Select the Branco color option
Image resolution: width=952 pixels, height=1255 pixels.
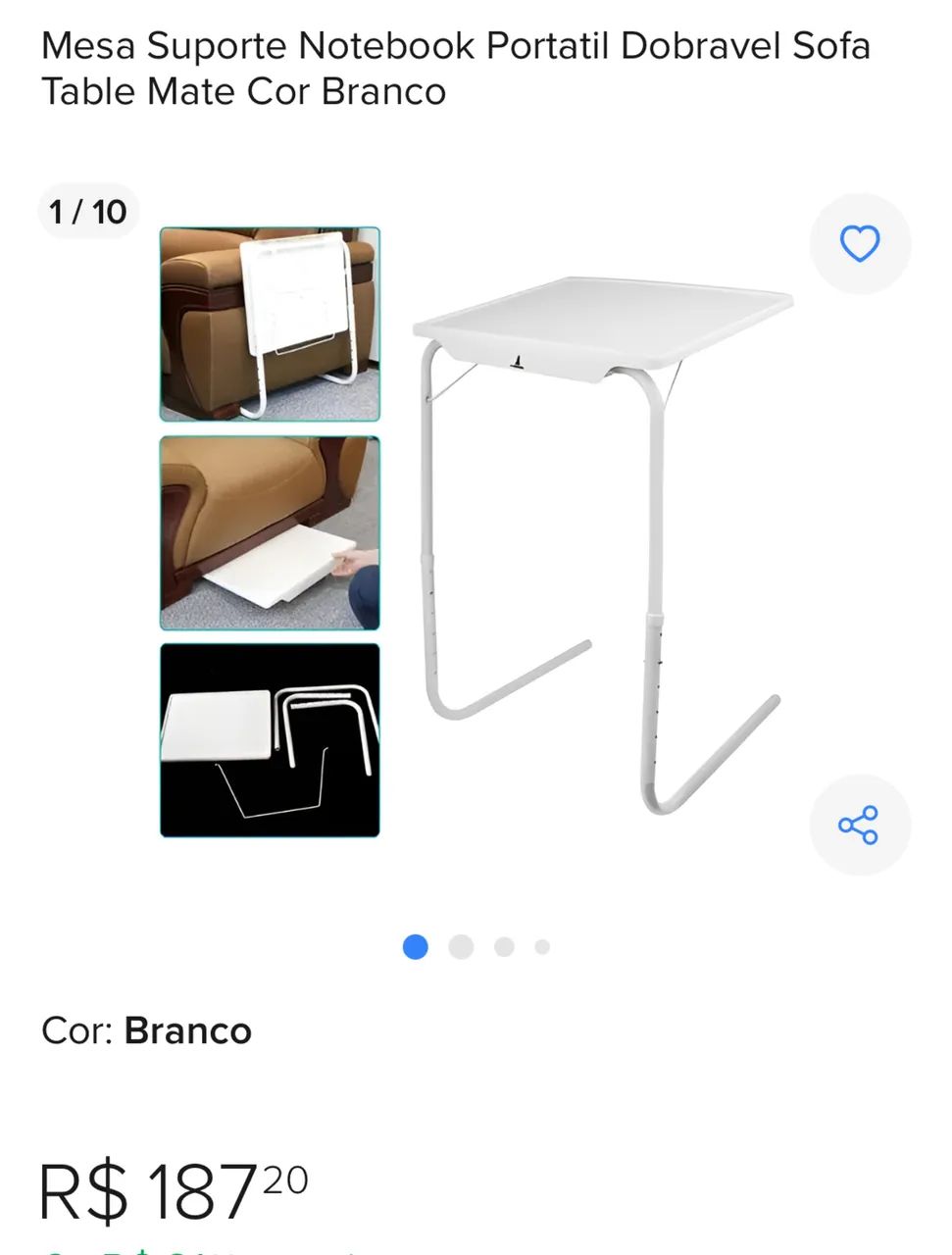point(188,1030)
